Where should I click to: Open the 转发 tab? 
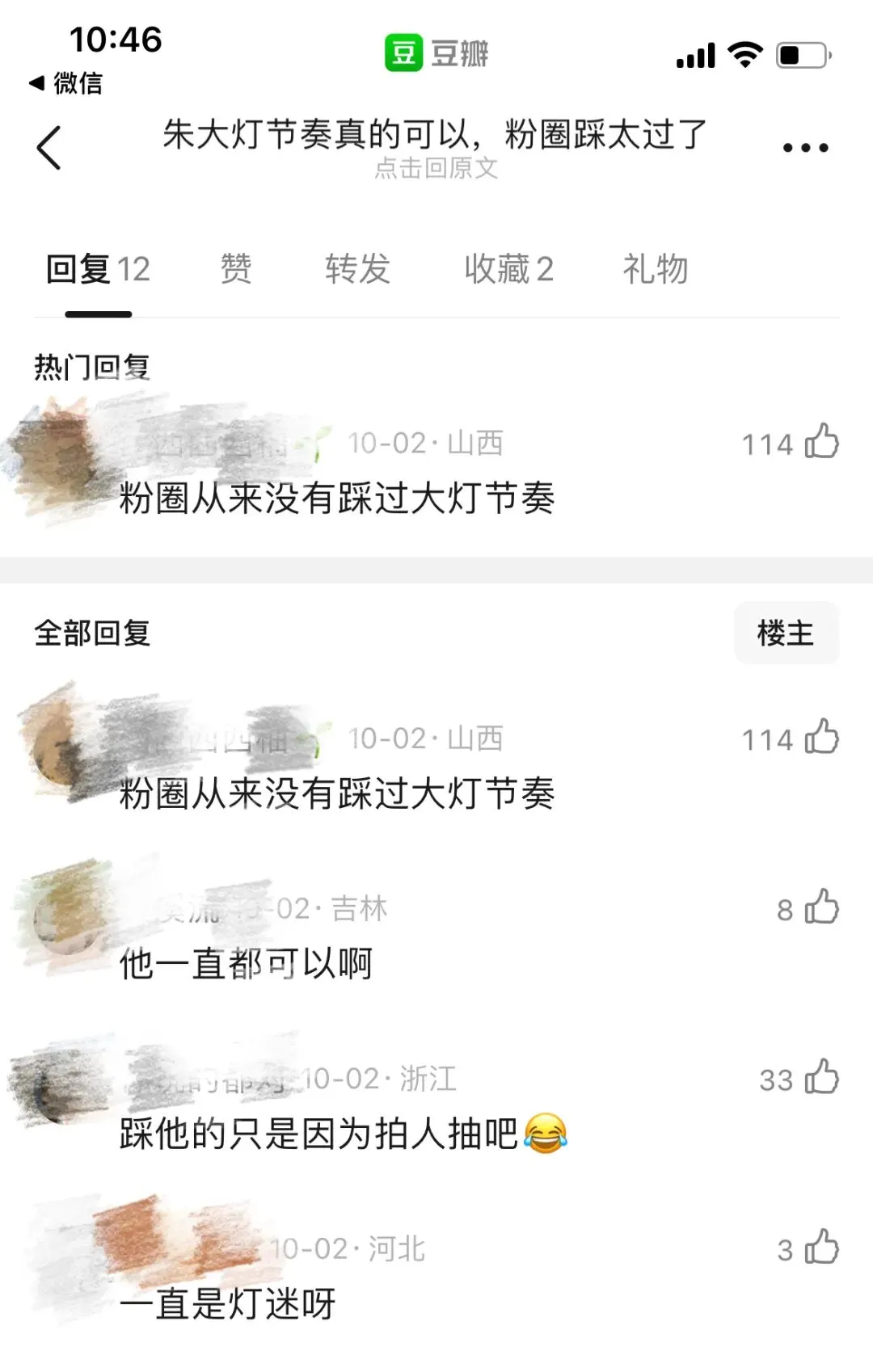pos(357,269)
